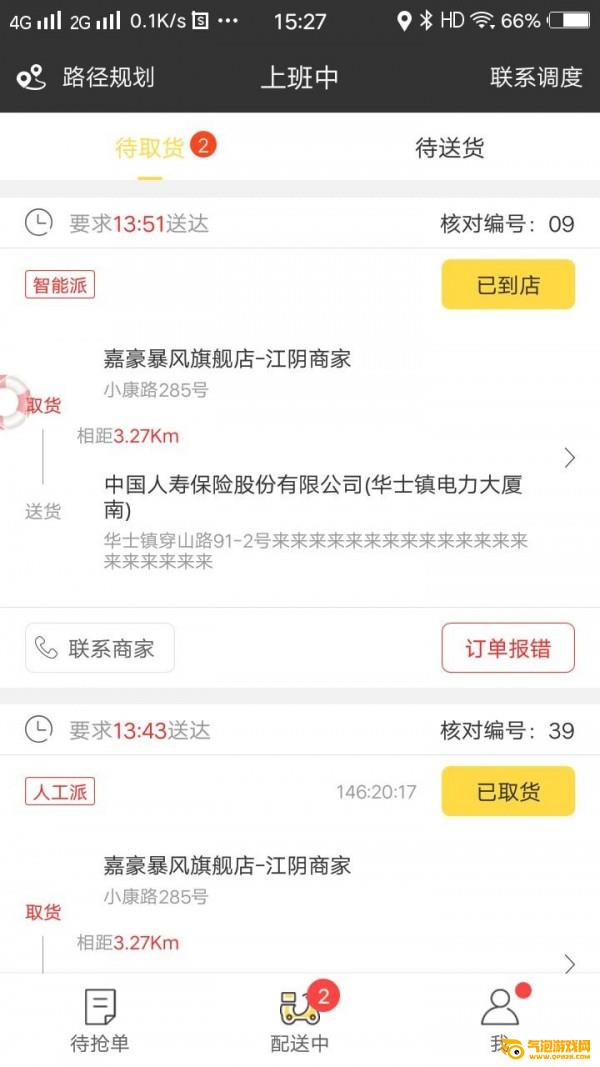This screenshot has height=1067, width=600.
Task: Switch to the 待送货 tab
Action: click(x=450, y=149)
